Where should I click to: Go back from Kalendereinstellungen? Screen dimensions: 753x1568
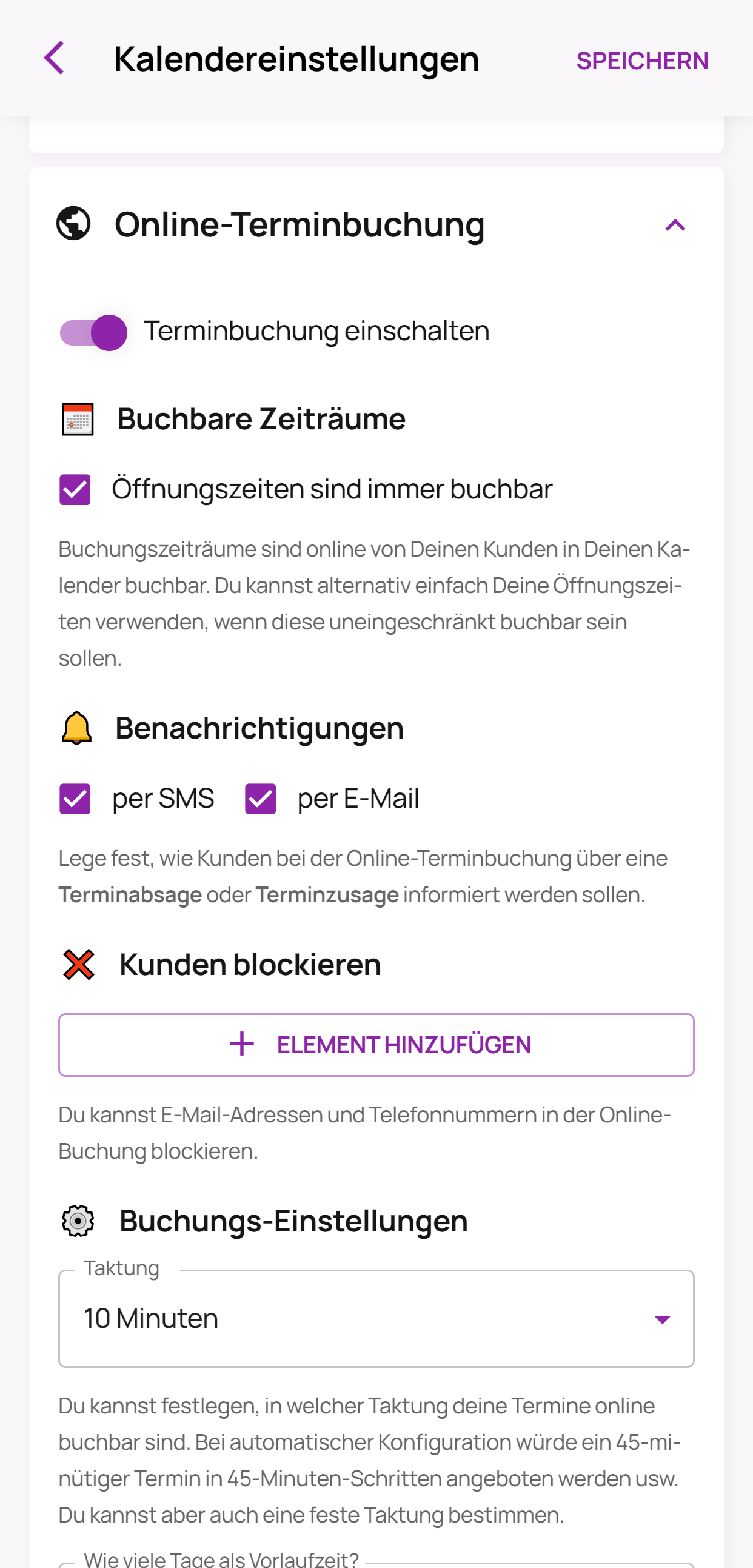click(x=54, y=58)
